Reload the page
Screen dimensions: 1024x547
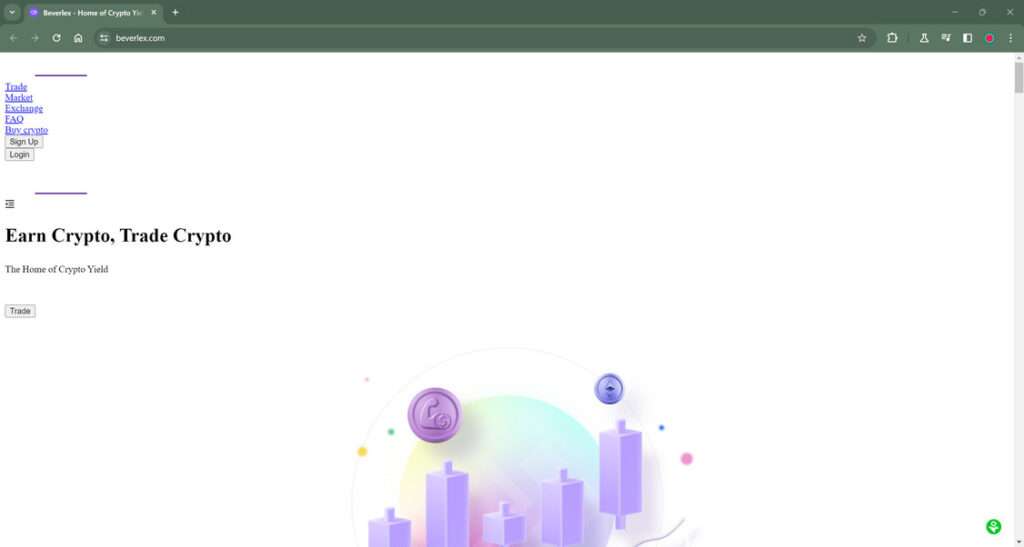click(x=56, y=38)
